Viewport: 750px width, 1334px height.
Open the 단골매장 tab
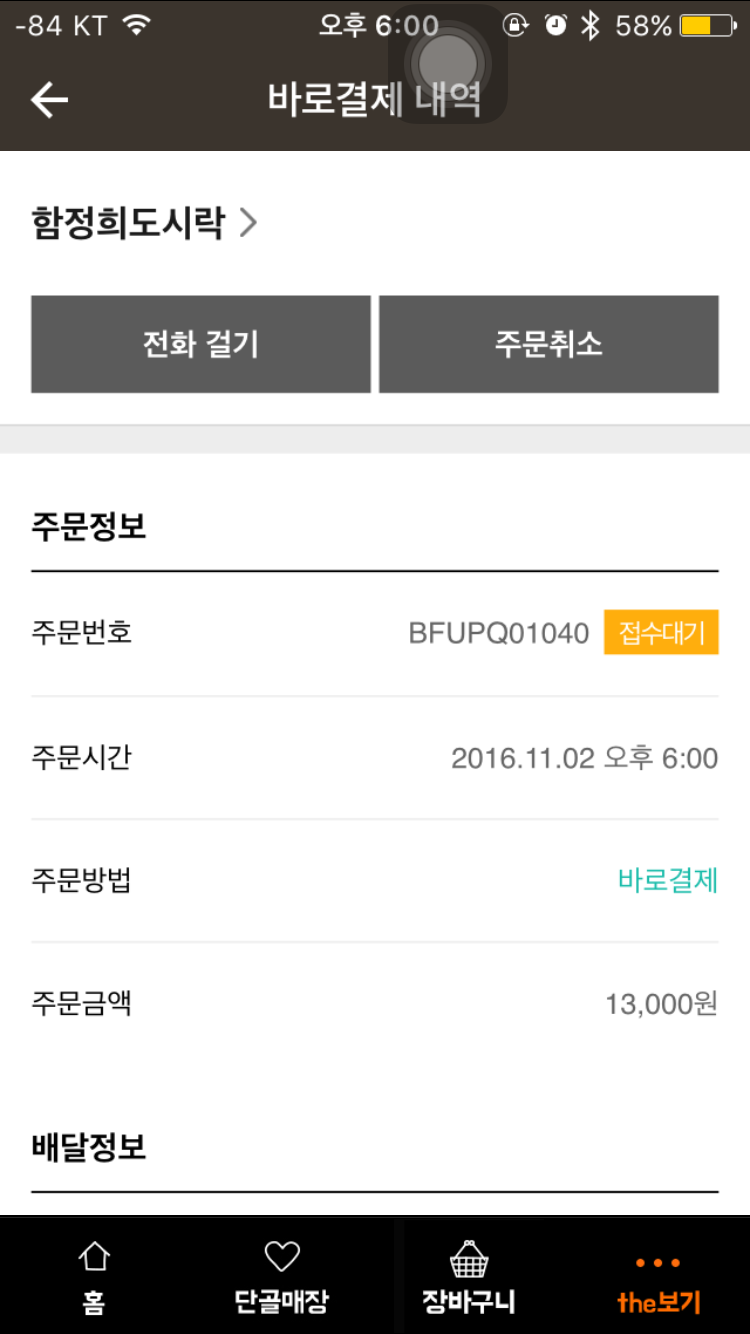click(x=281, y=1277)
